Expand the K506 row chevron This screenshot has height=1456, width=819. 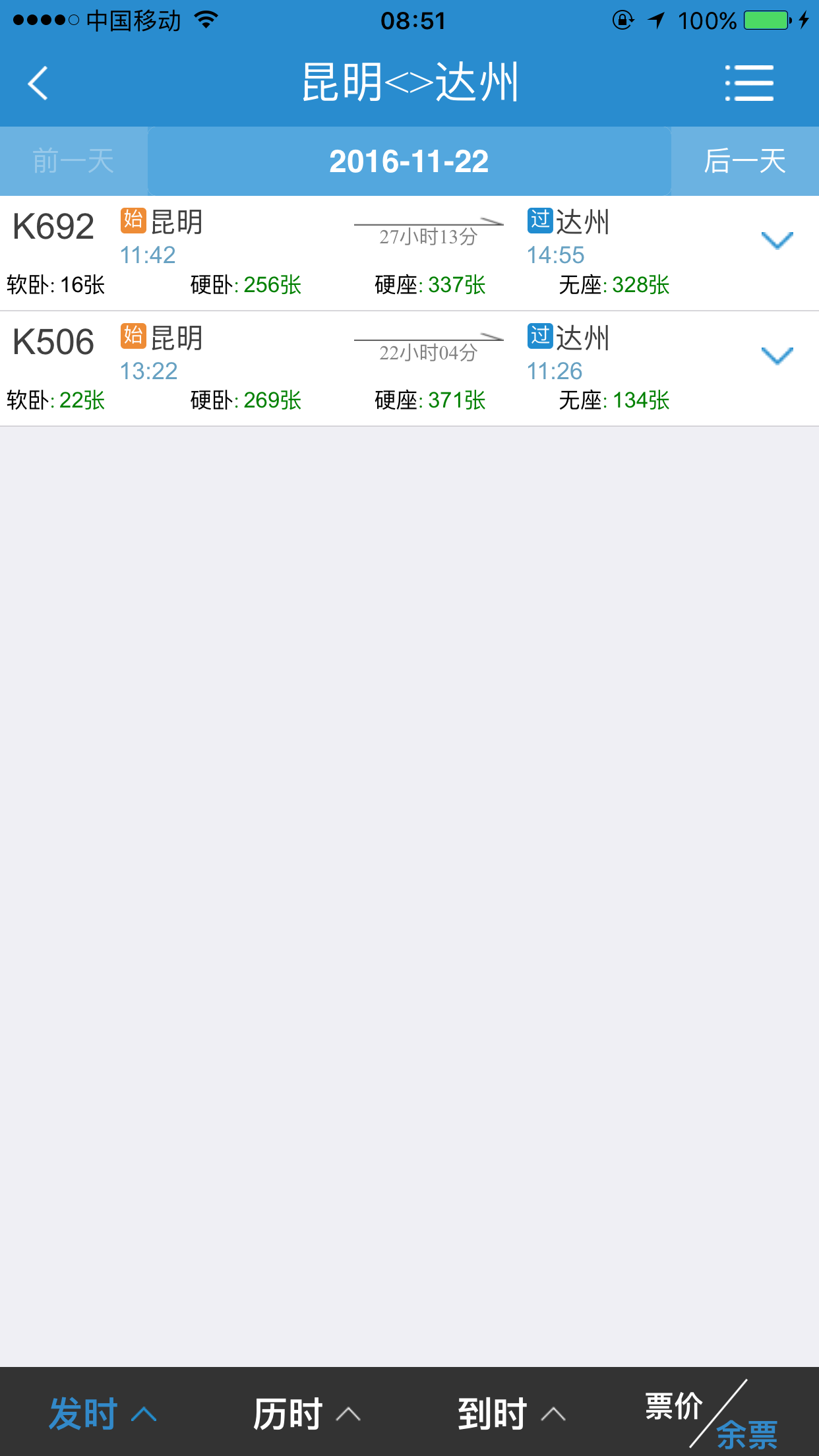776,356
